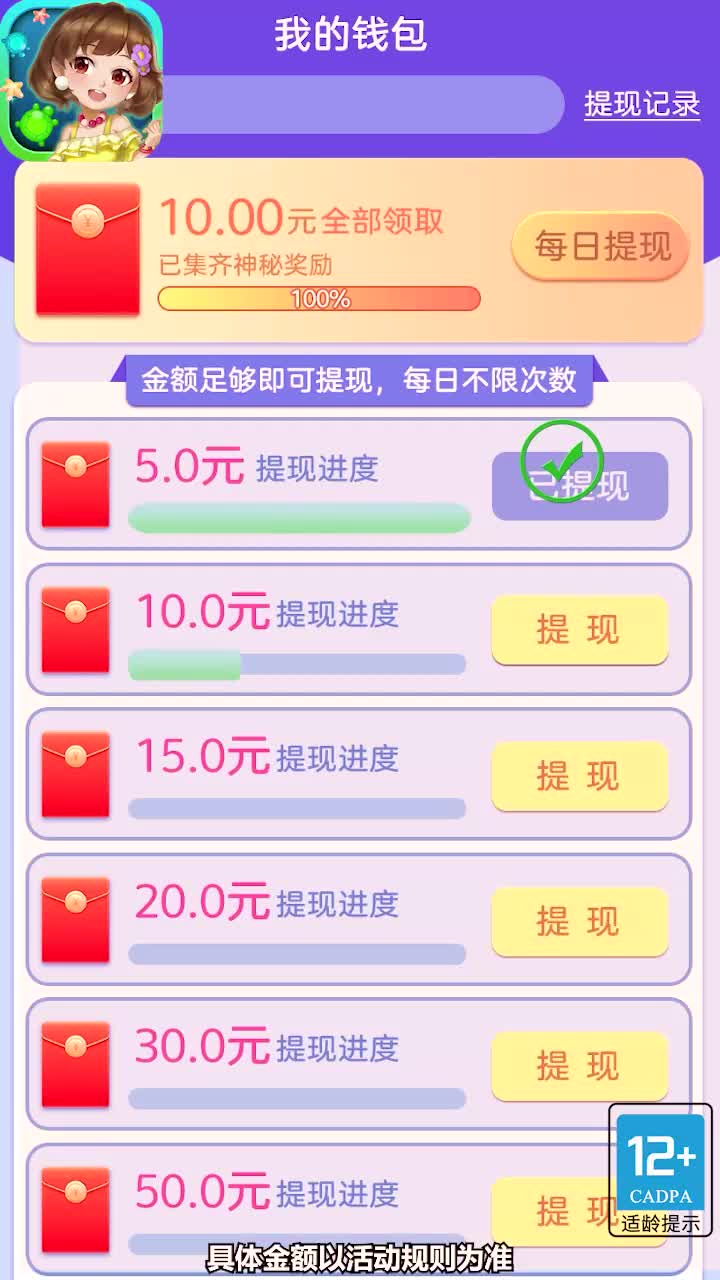Image resolution: width=720 pixels, height=1280 pixels.
Task: Select 提现 for the 30.0元 reward
Action: point(579,1065)
